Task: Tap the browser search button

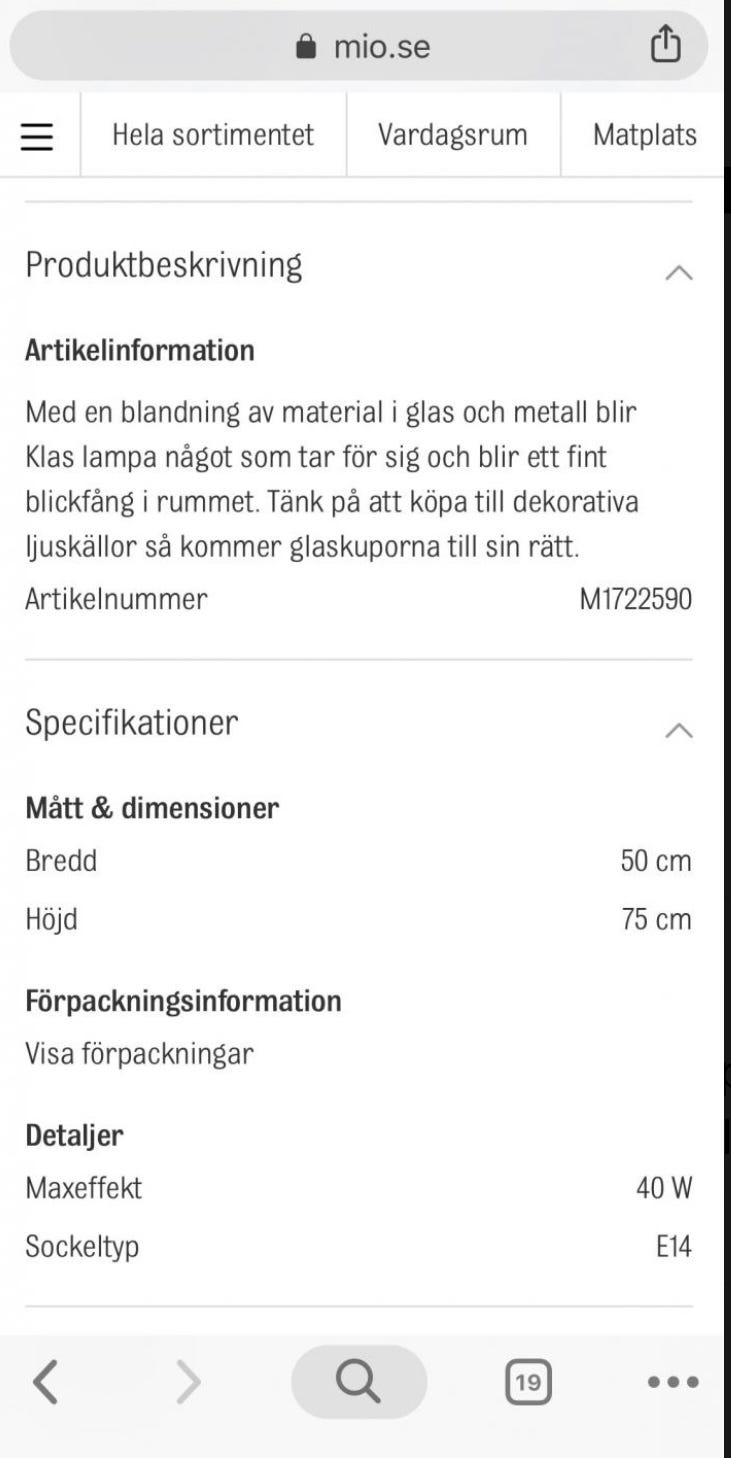Action: [358, 1382]
